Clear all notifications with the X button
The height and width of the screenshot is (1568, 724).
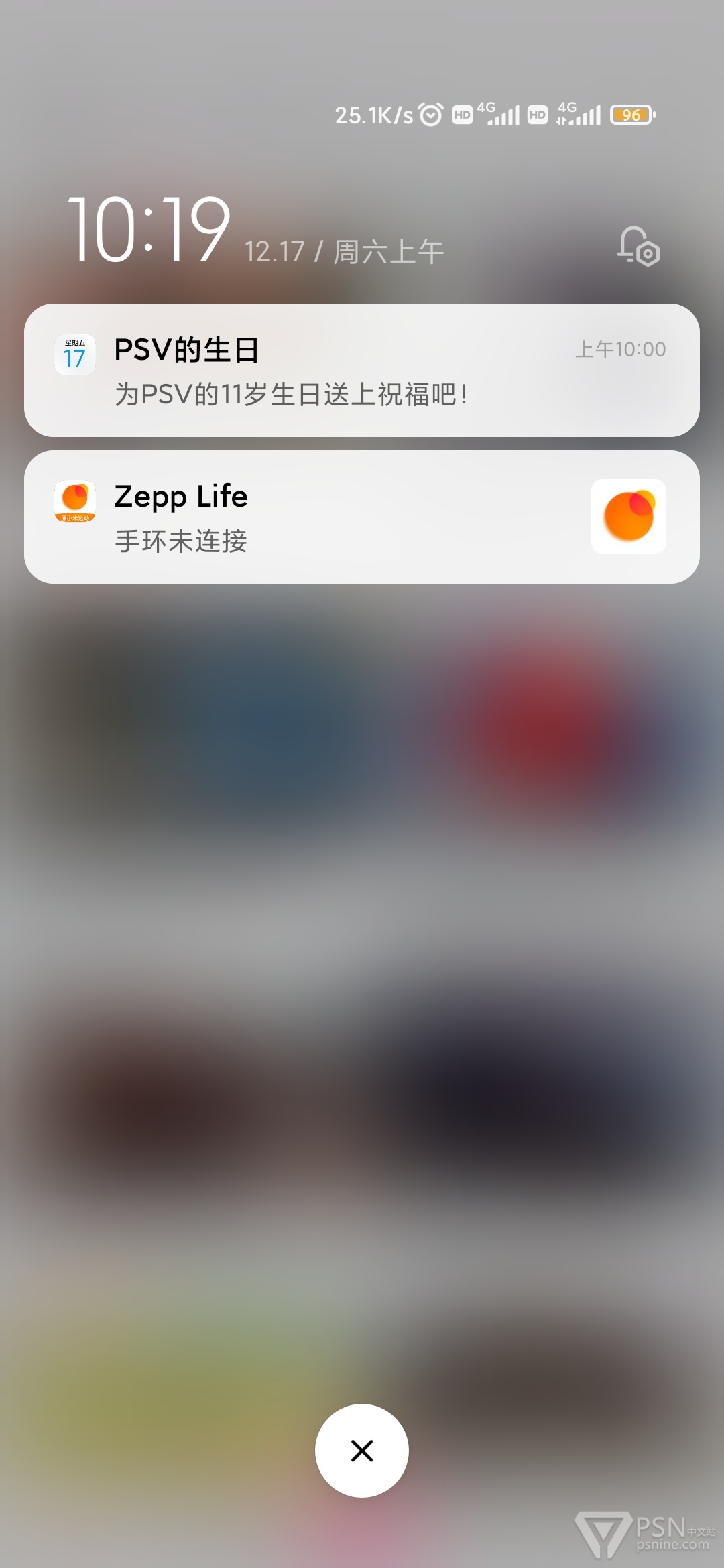click(362, 1450)
